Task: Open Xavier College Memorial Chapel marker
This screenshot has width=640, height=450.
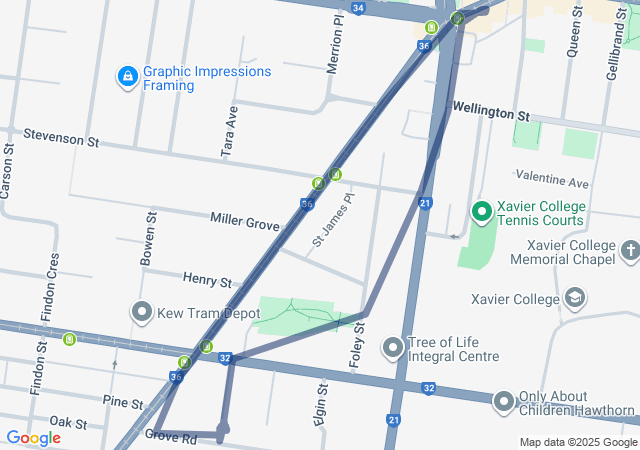Action: [x=630, y=249]
